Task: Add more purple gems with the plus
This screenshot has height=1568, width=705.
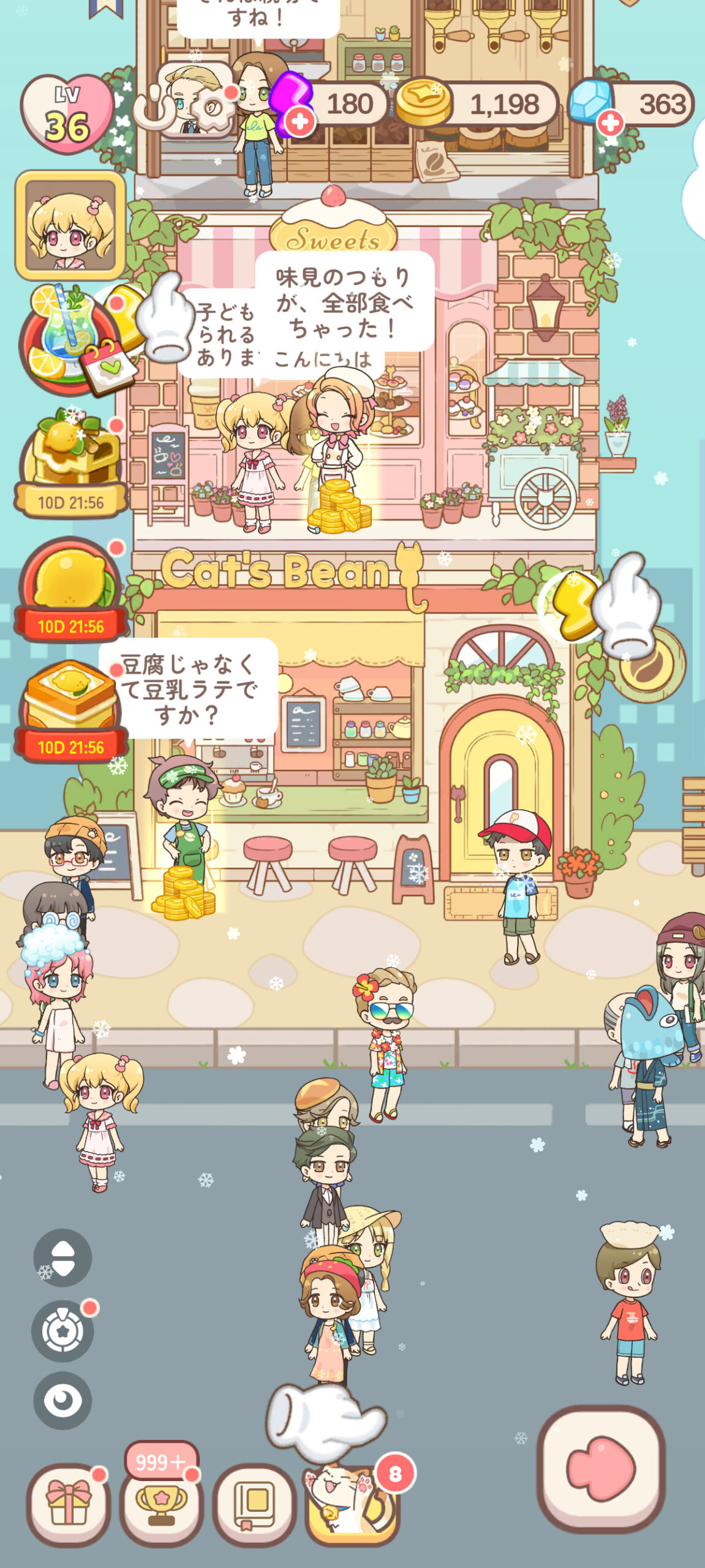Action: point(300,121)
